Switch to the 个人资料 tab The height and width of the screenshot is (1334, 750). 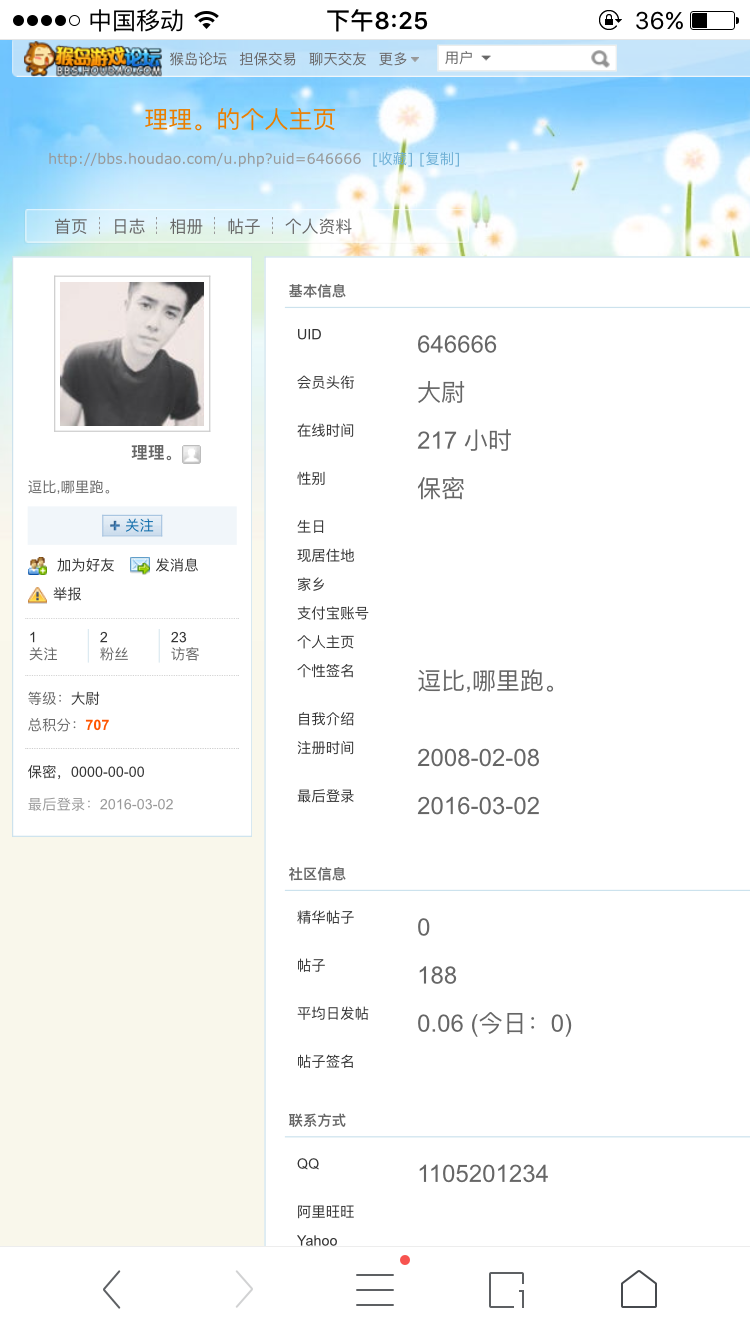pyautogui.click(x=319, y=226)
